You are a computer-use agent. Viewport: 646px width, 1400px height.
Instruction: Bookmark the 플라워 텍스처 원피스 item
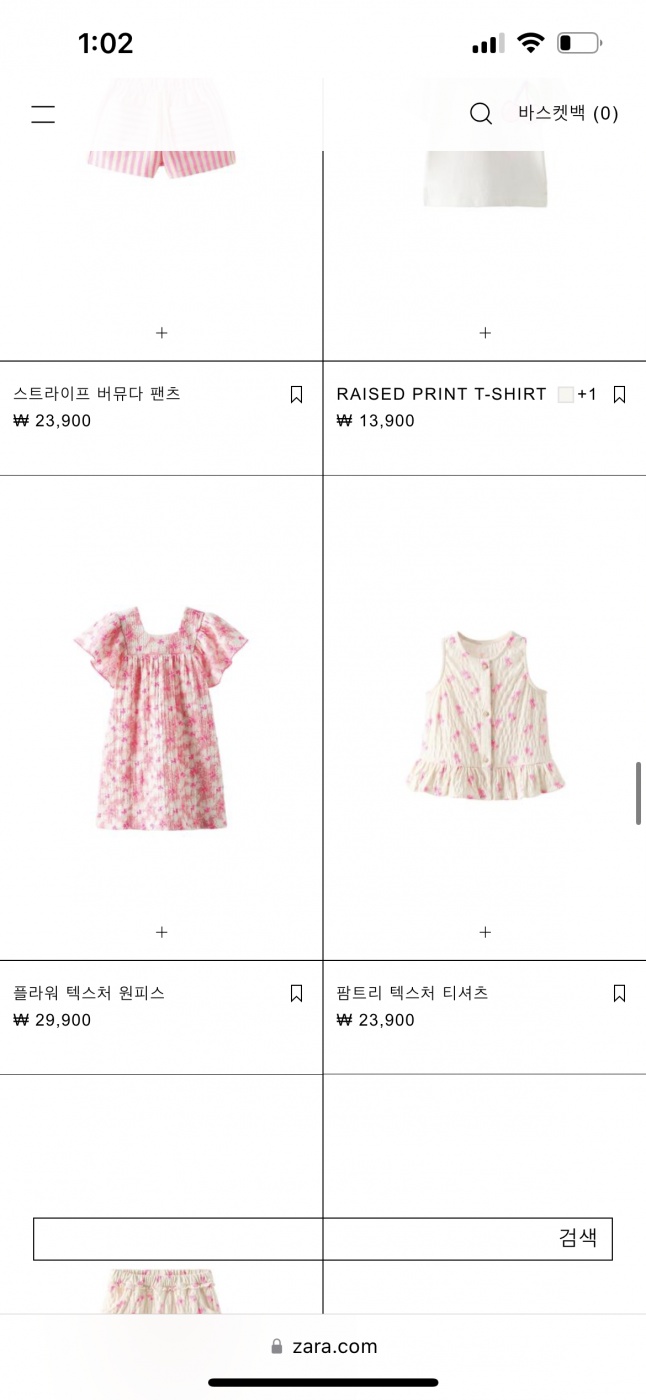(x=296, y=993)
